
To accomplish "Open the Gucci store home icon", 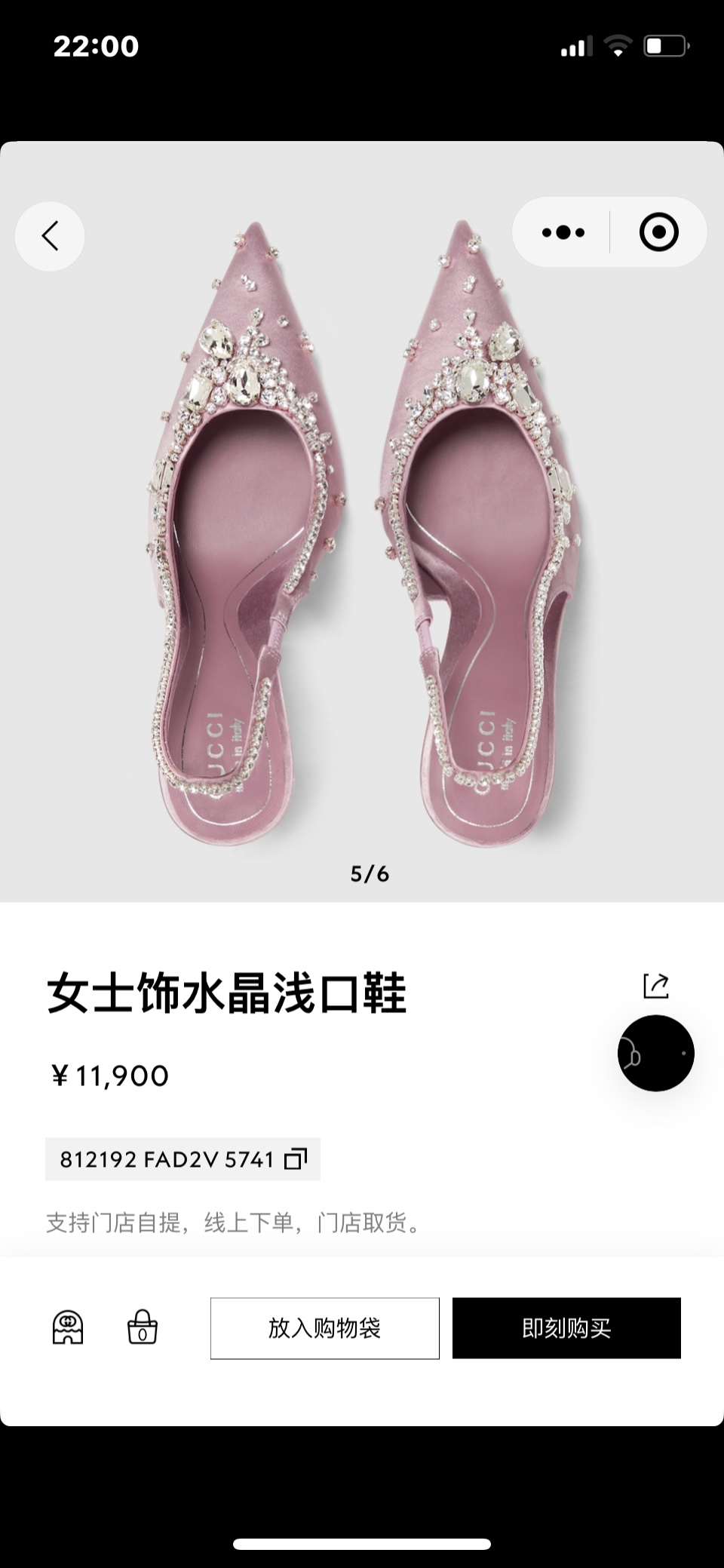I will (x=68, y=1327).
